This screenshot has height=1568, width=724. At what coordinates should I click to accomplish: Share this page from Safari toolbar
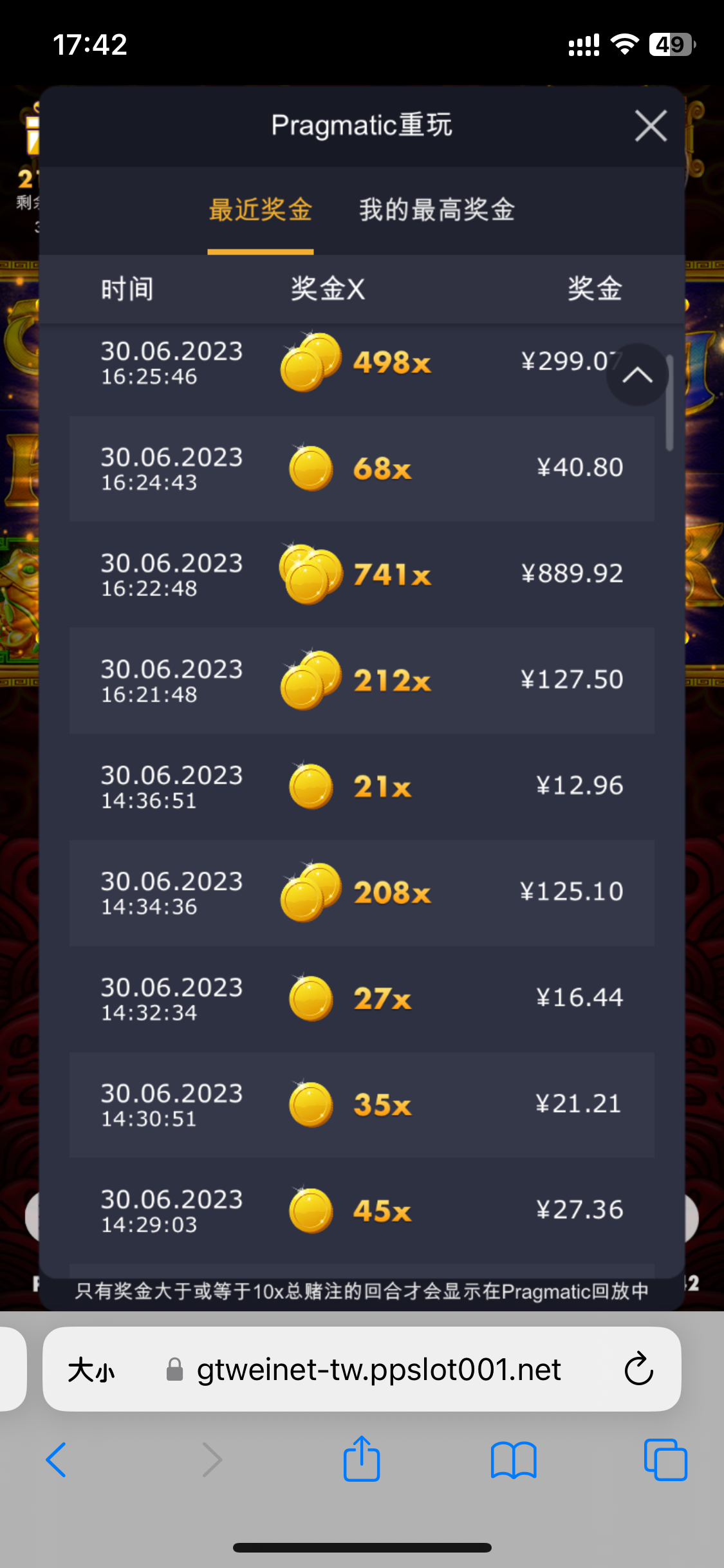362,1459
